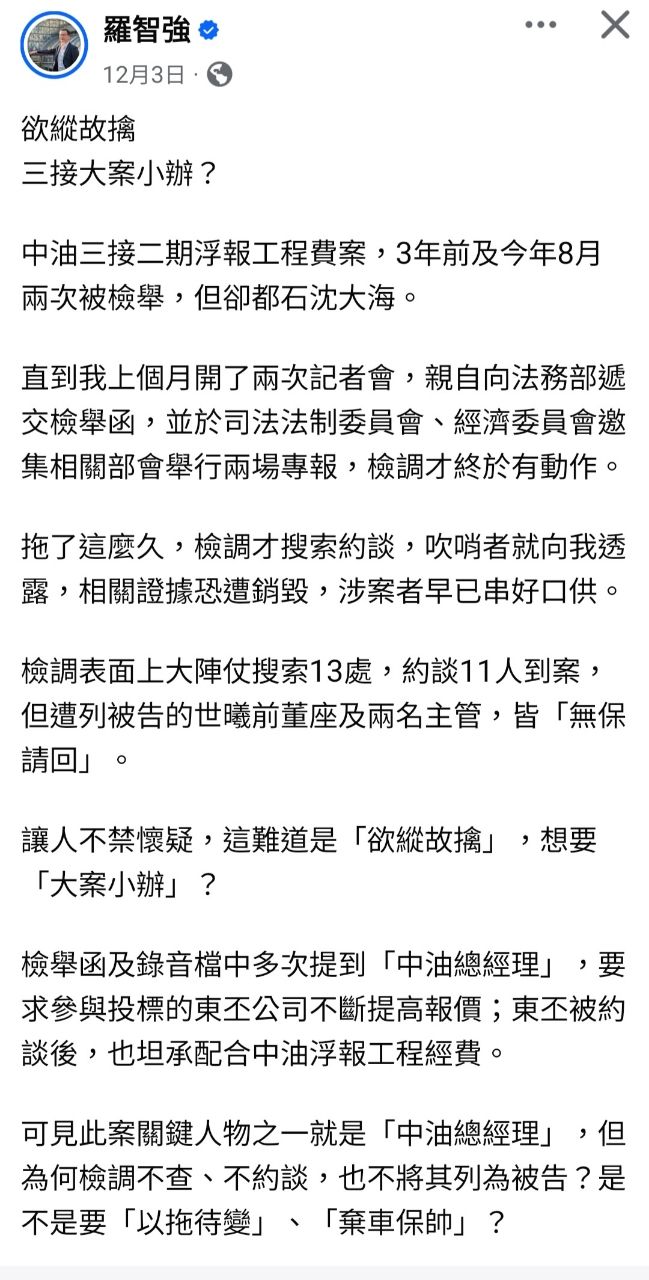Open the post's three-dot options menu
This screenshot has width=649, height=1280.
[x=541, y=25]
